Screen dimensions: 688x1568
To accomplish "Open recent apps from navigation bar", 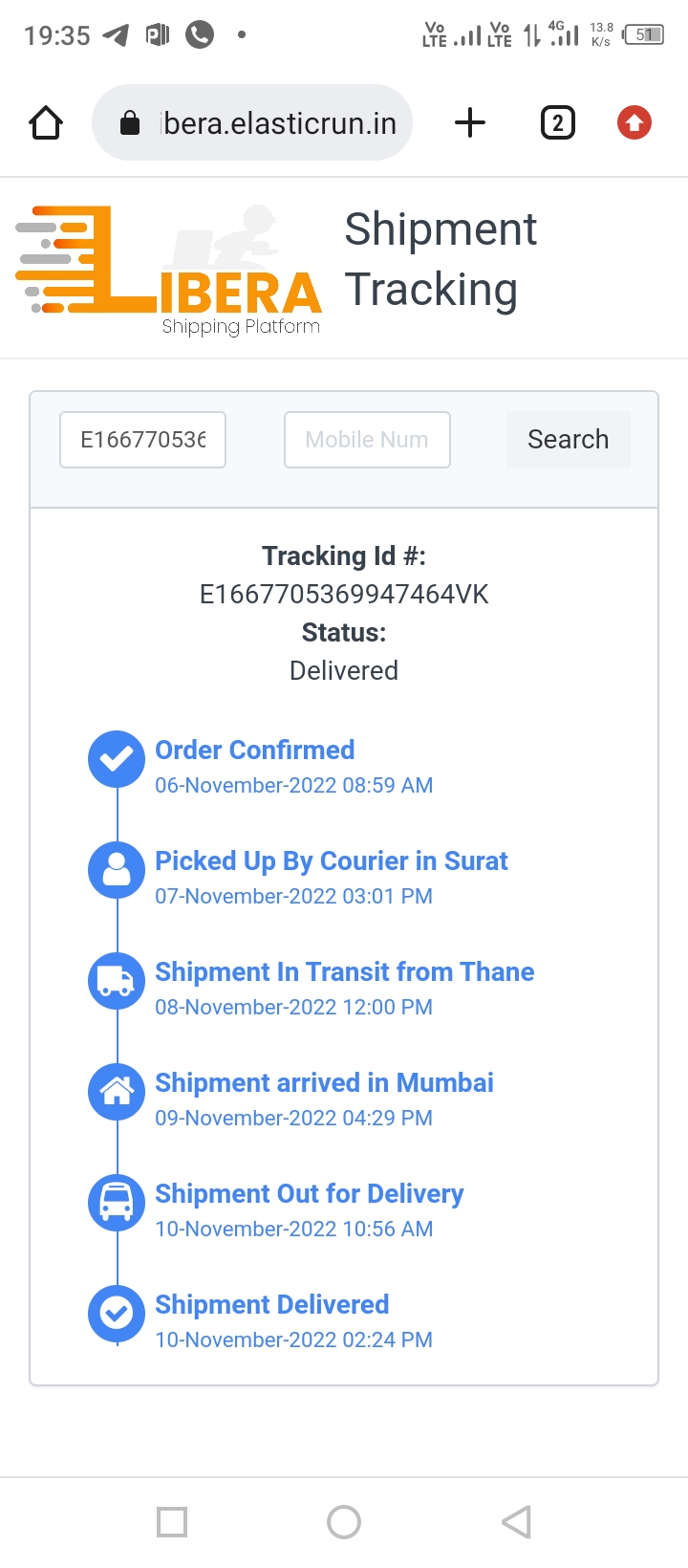I will 172,1521.
